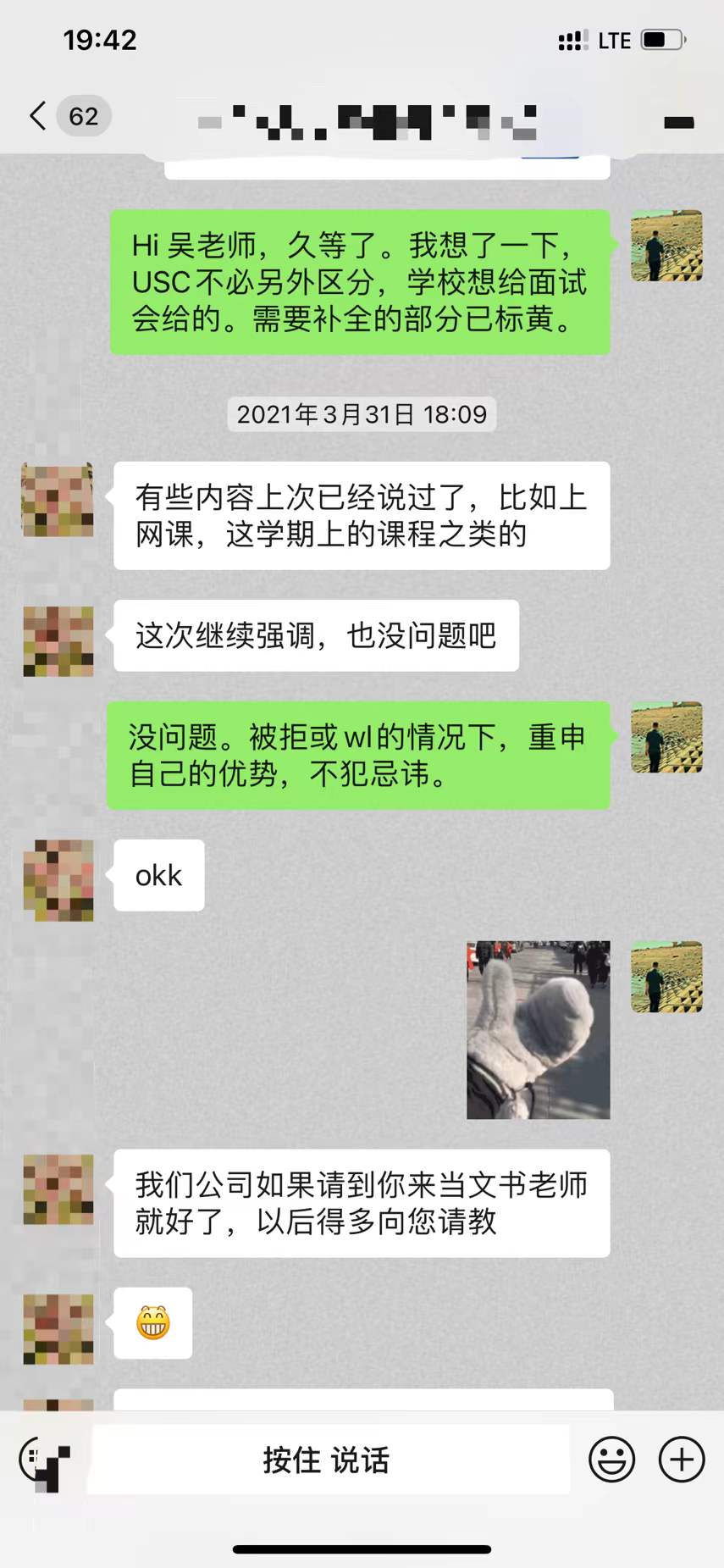Open the plus attachments menu
724x1568 pixels.
(681, 1460)
